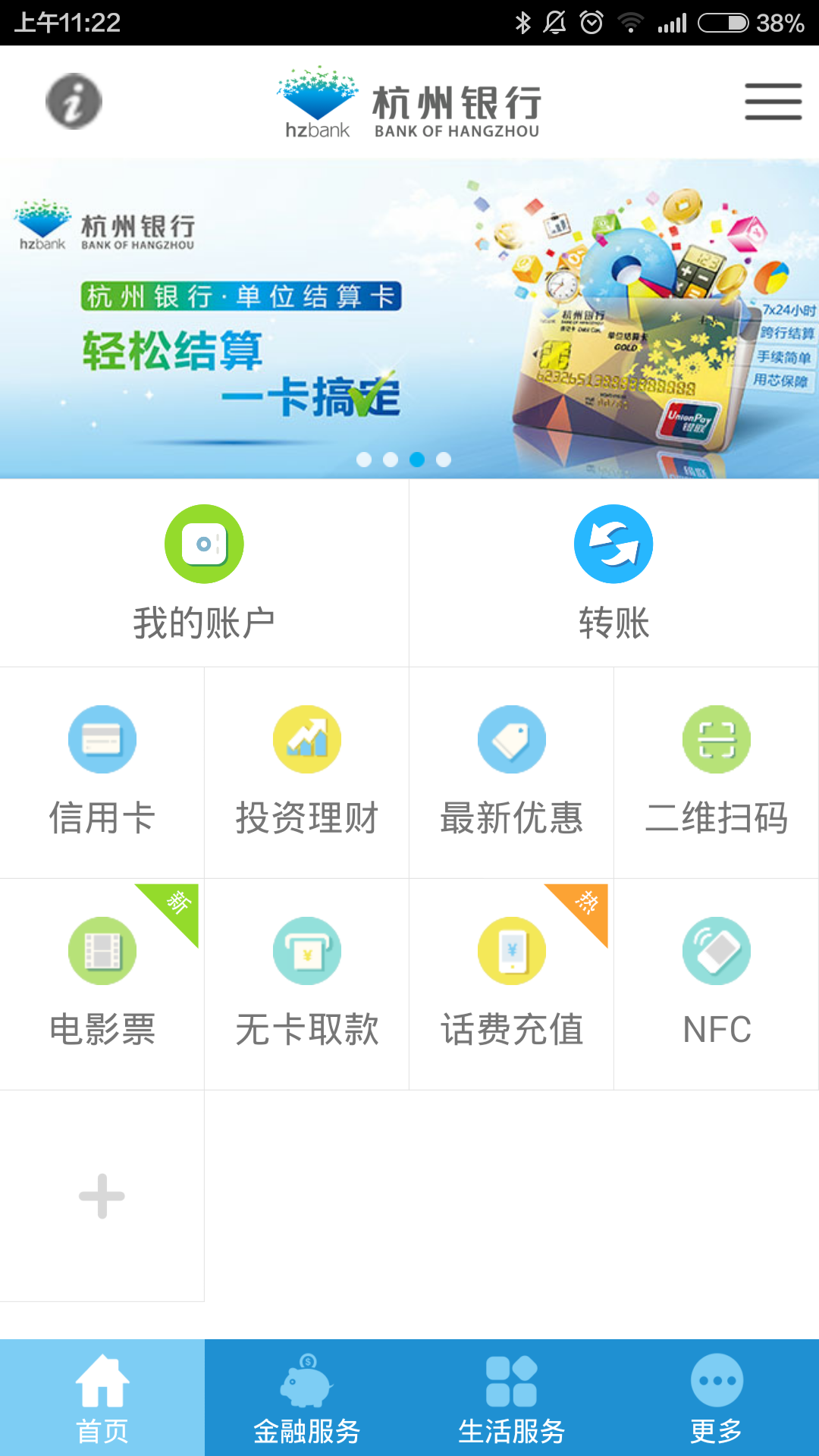Choose 无卡取款 cardless withdrawal
The width and height of the screenshot is (819, 1456).
(x=306, y=984)
